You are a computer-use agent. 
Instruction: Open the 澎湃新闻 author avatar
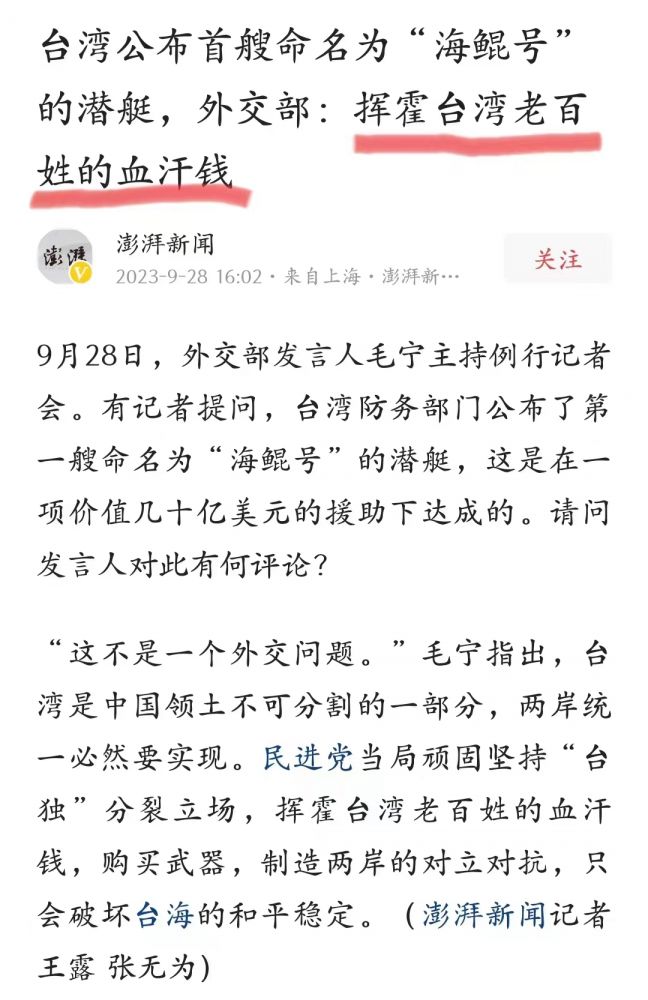67,259
